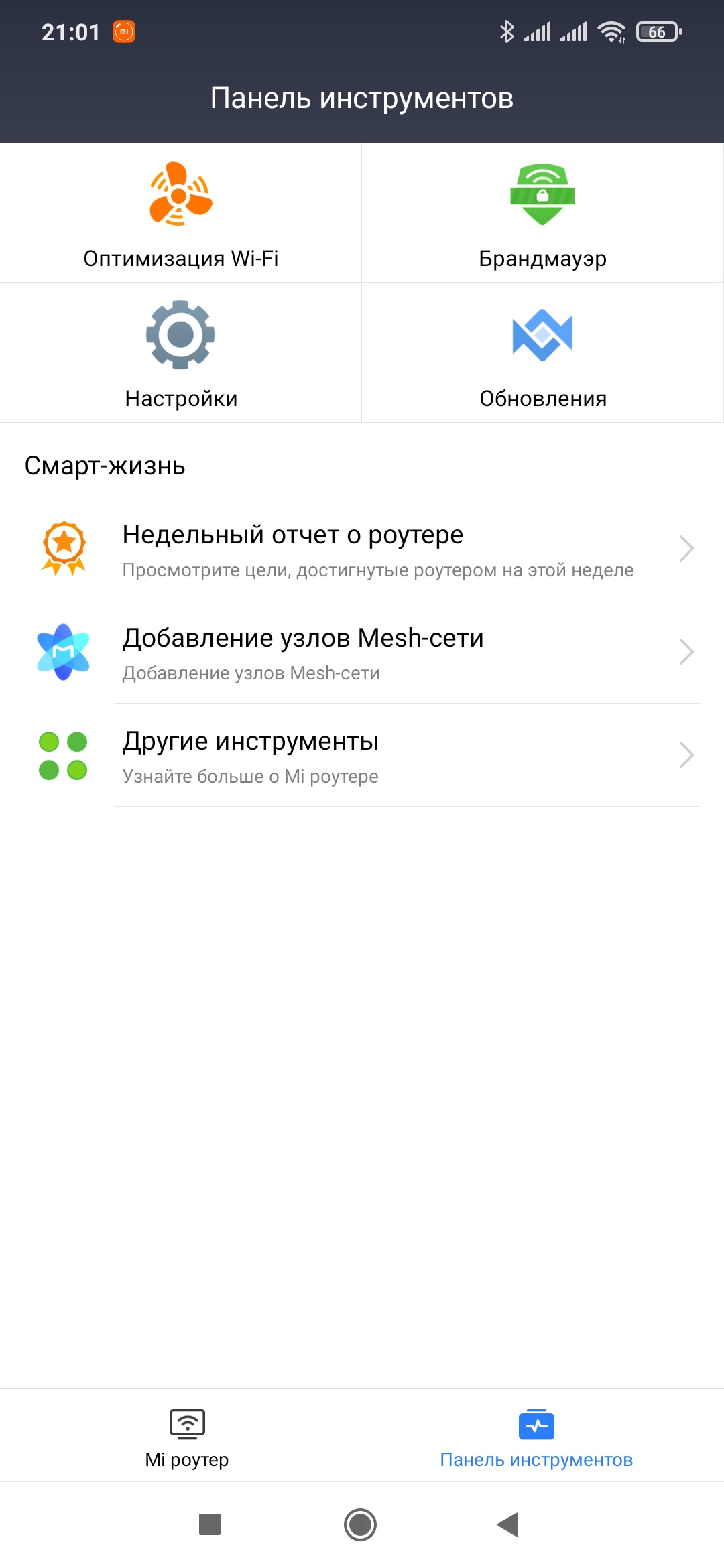Viewport: 724px width, 1568px height.
Task: Open Оптимизация Wi-Fi tool
Action: tap(180, 213)
